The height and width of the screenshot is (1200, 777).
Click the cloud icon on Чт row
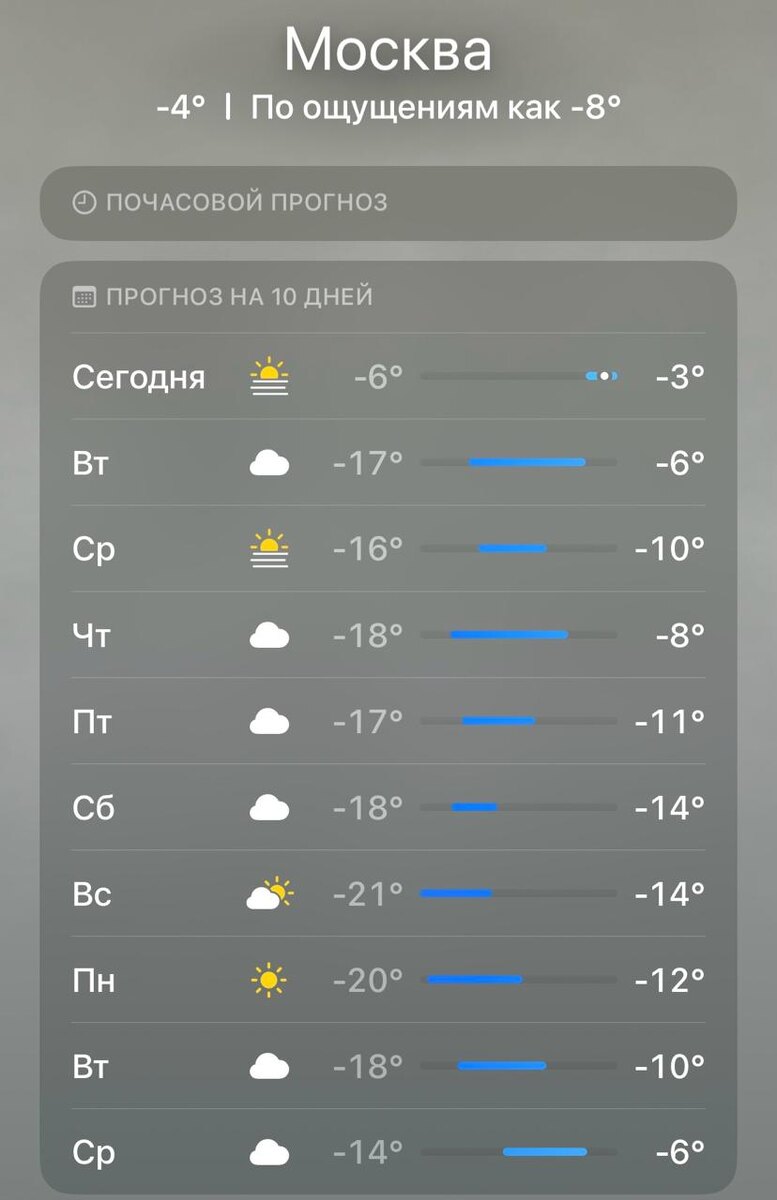point(268,634)
